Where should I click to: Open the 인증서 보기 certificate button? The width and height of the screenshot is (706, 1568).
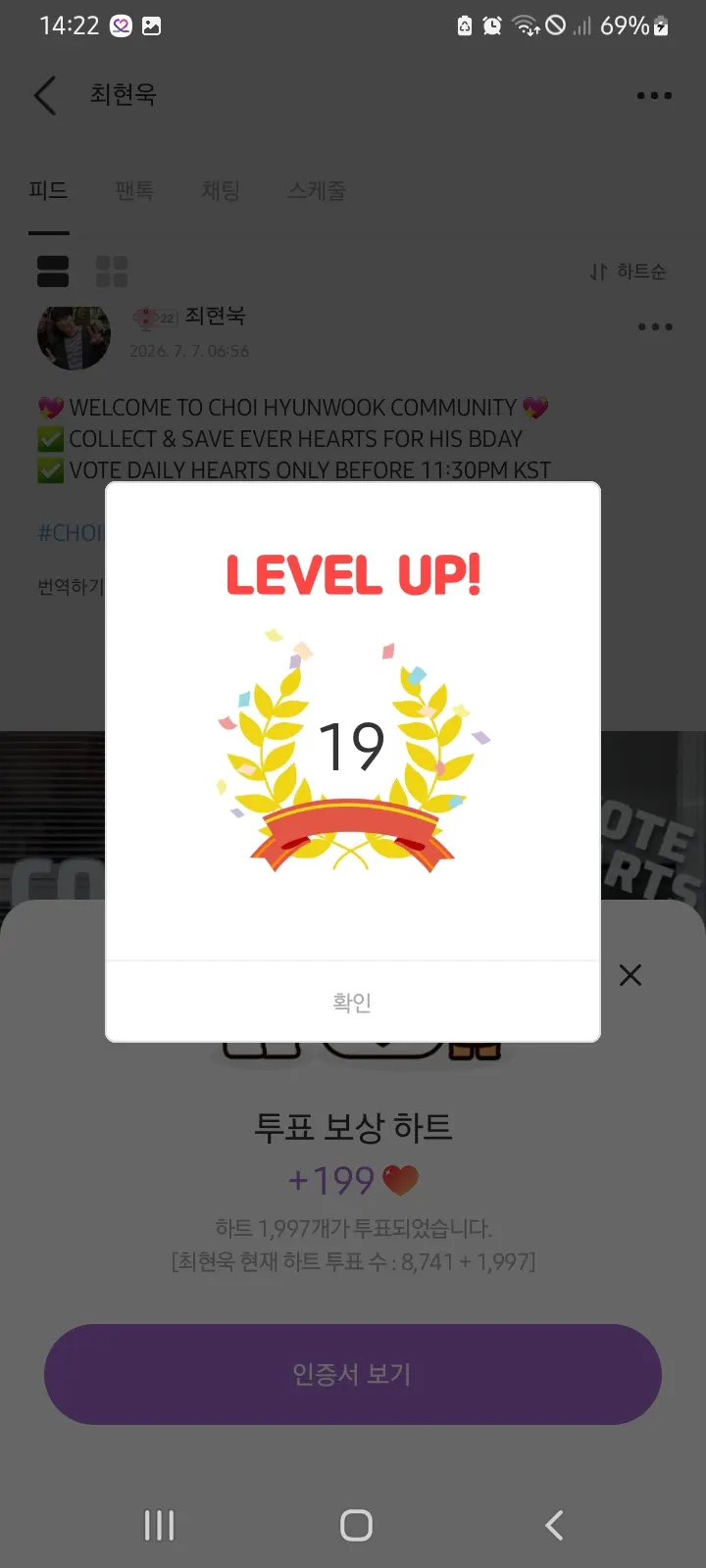point(353,1374)
